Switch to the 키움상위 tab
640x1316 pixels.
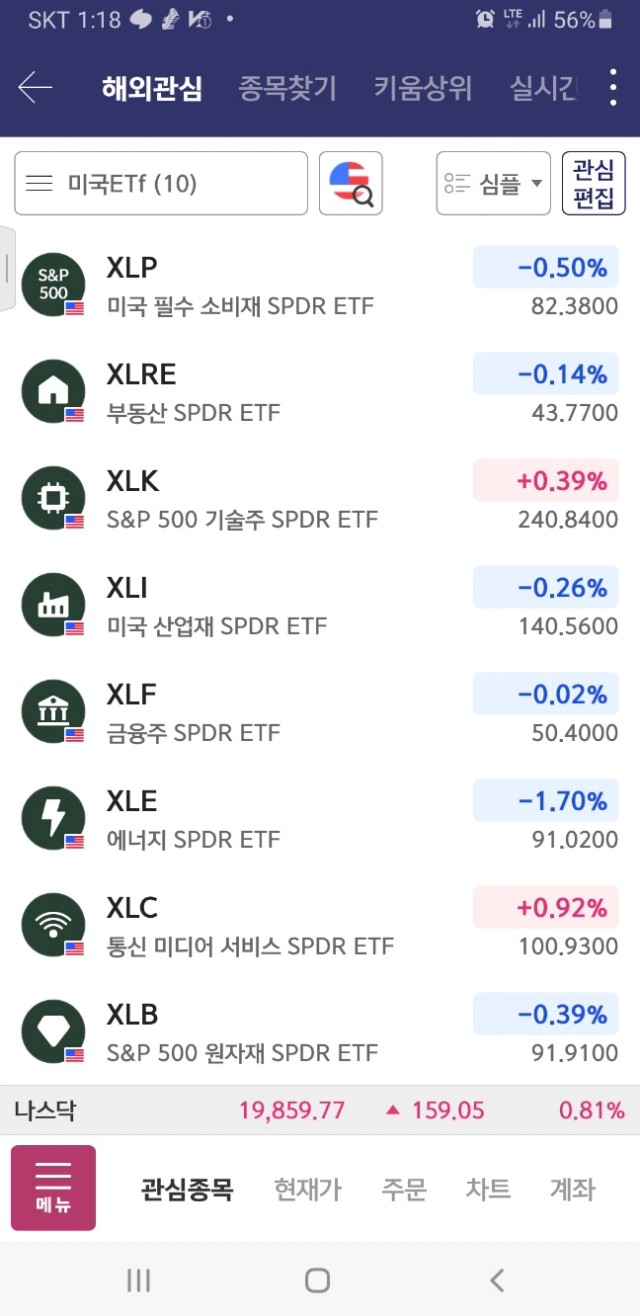pos(423,88)
